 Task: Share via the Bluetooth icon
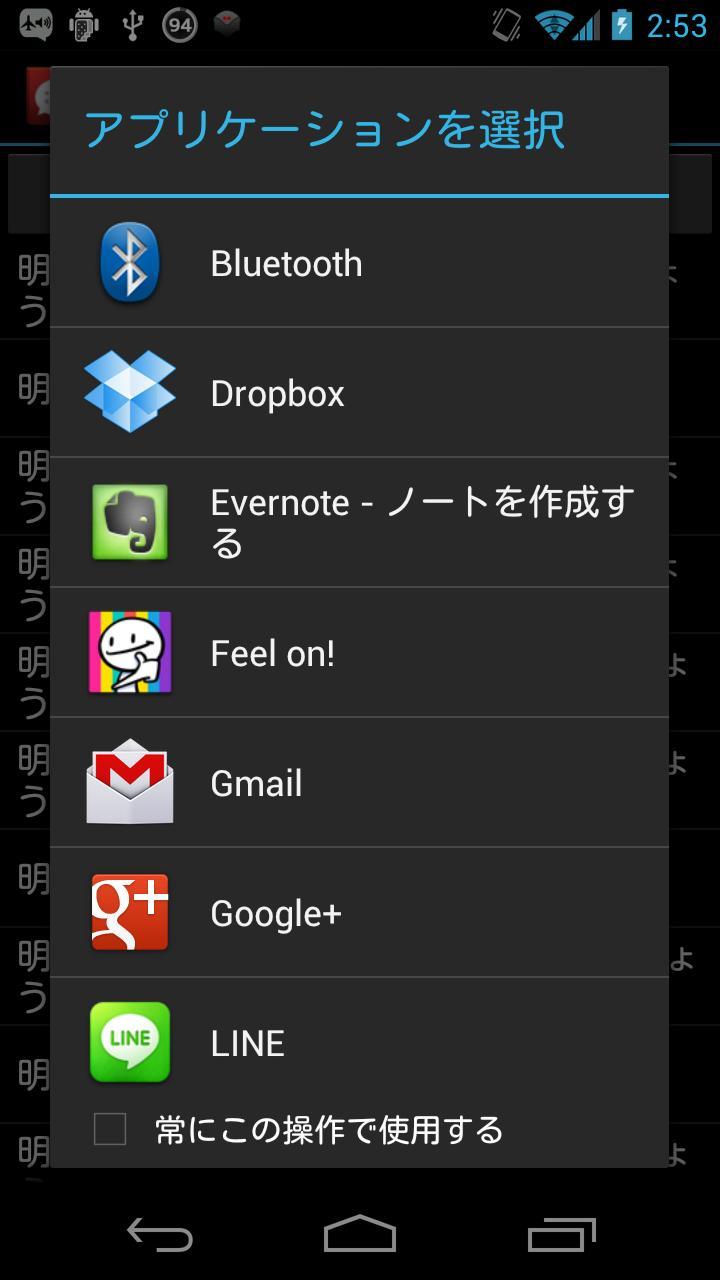tap(129, 262)
